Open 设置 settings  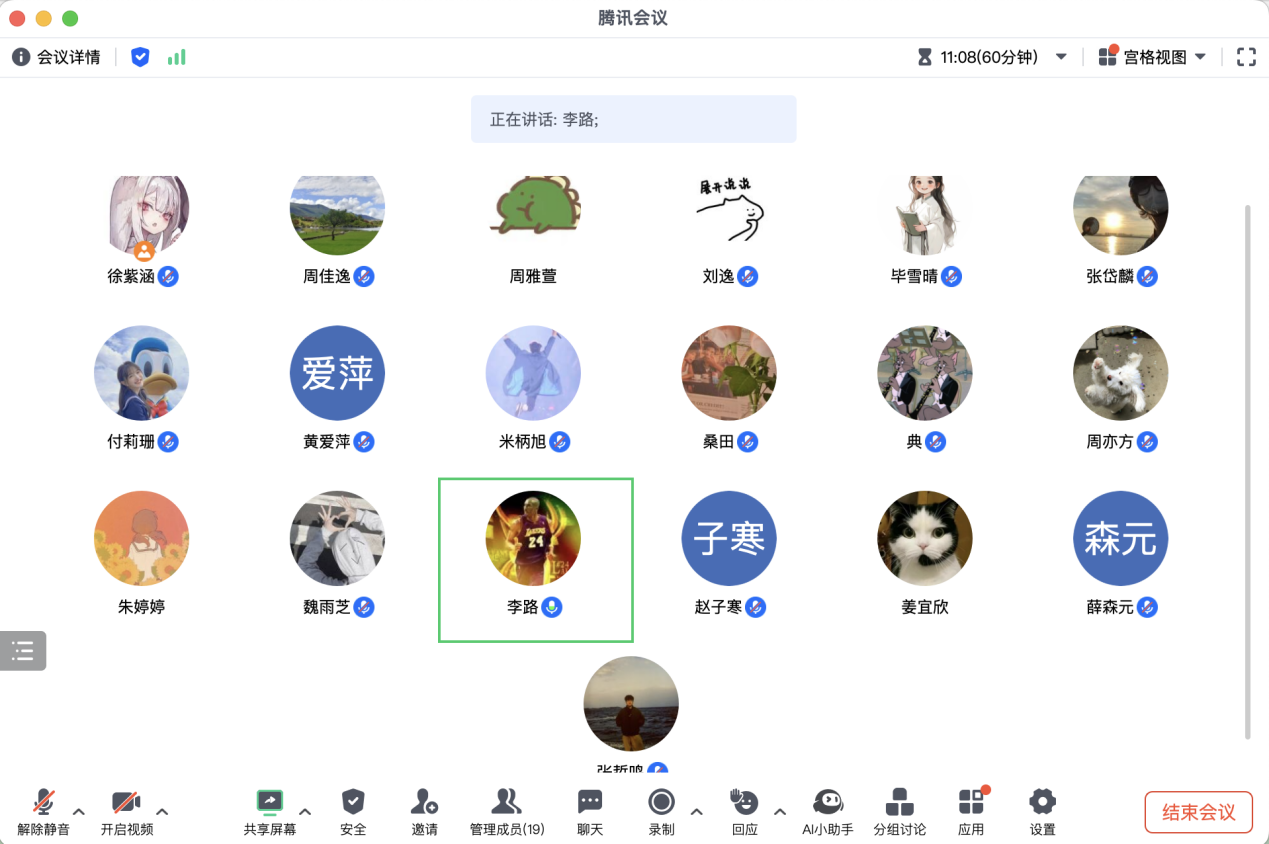[1042, 811]
